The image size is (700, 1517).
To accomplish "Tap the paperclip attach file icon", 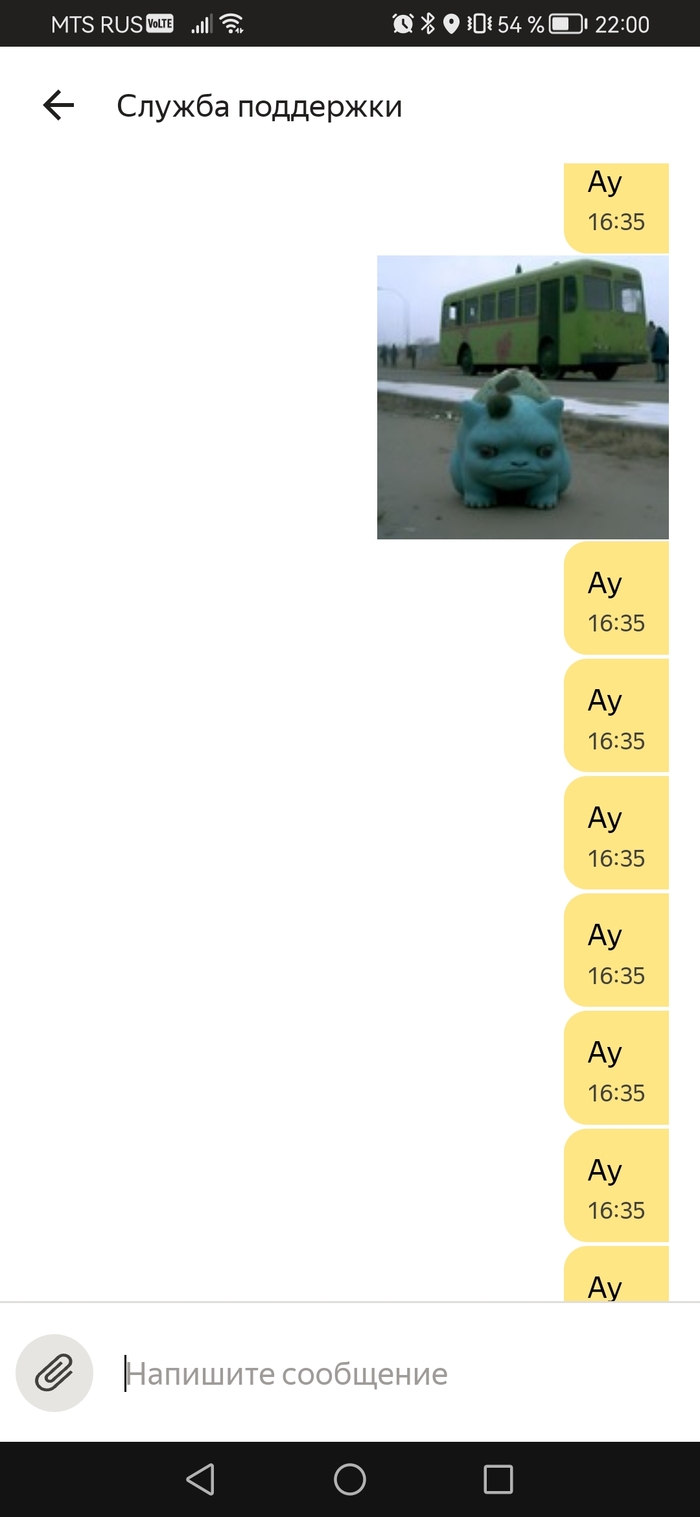I will [55, 1373].
